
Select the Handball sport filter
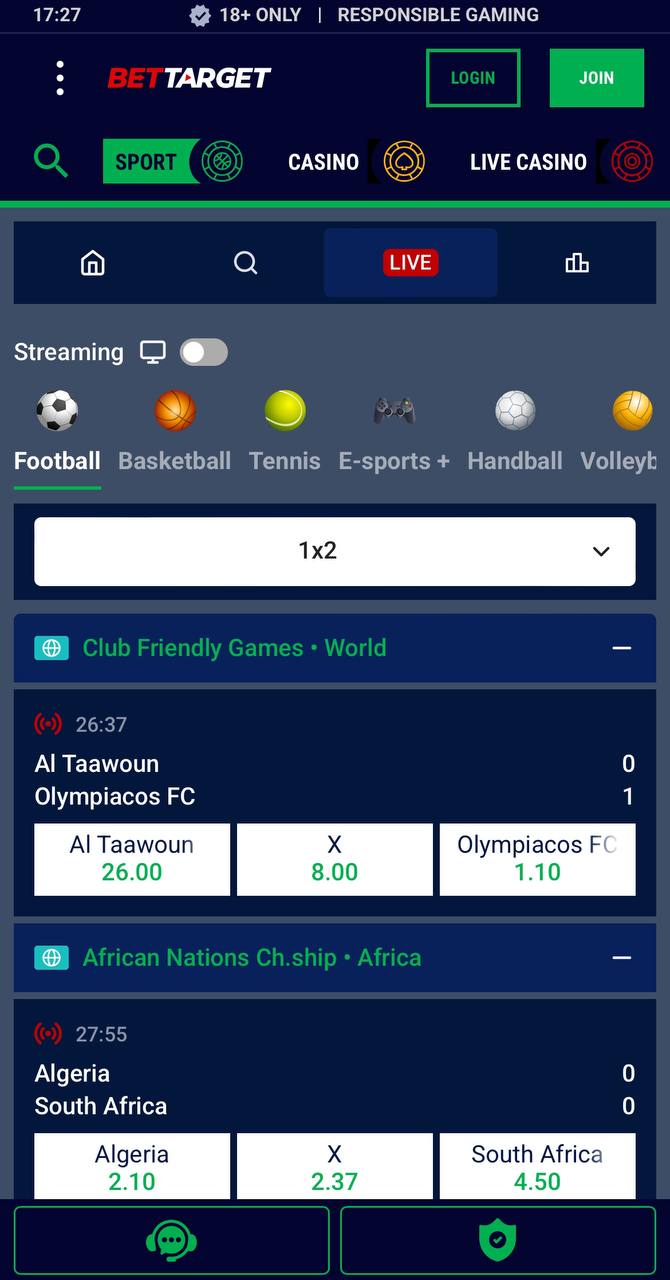tap(515, 432)
